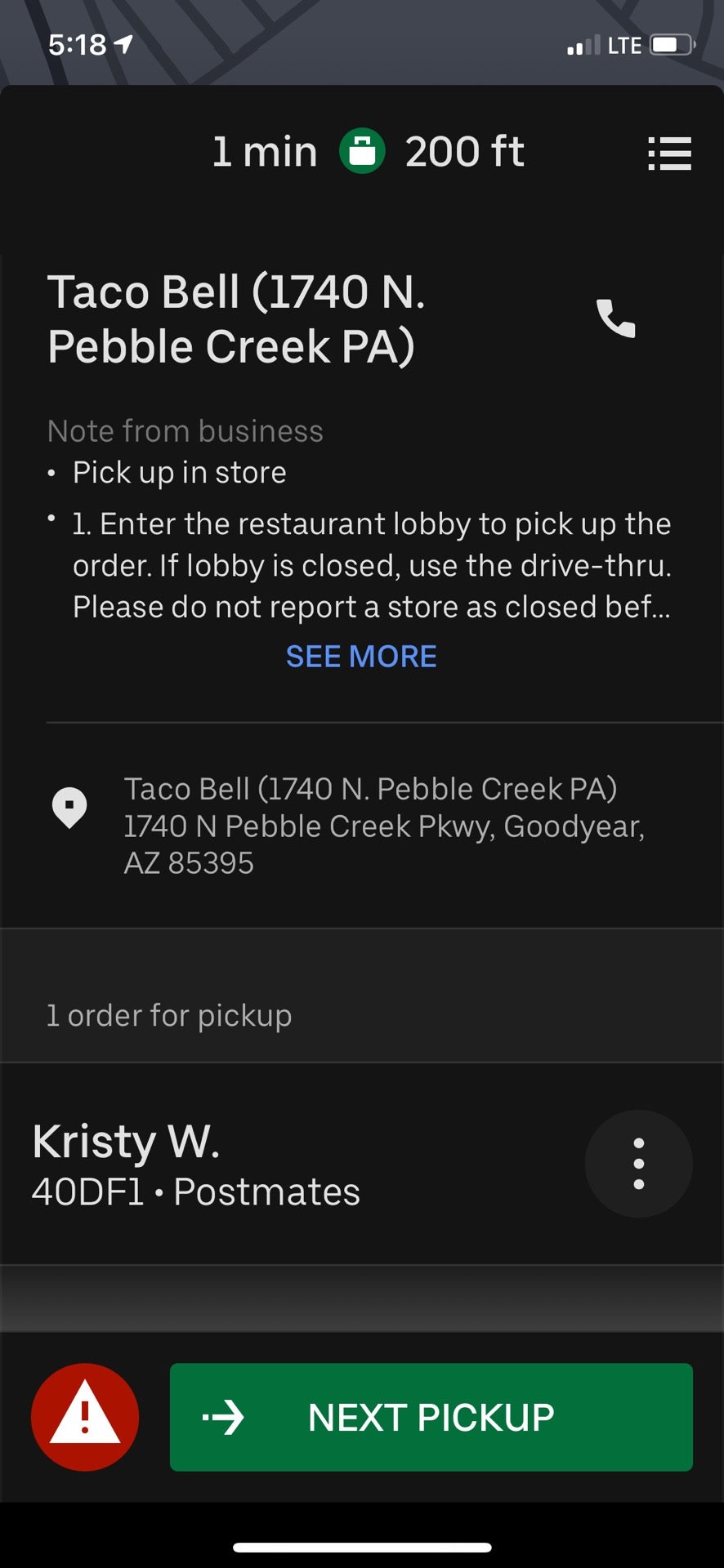Expand the business note with SEE MORE
The image size is (724, 1568).
pos(360,656)
